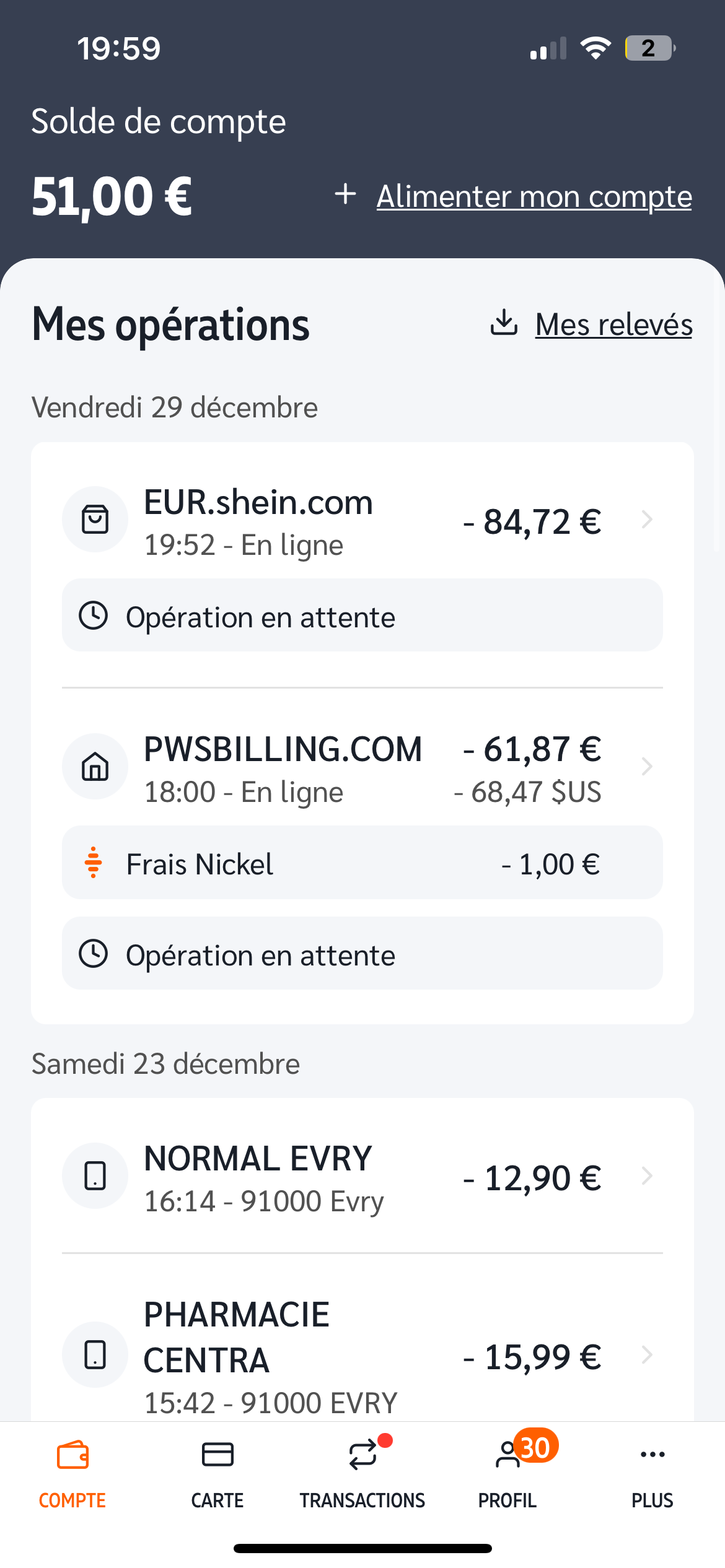The height and width of the screenshot is (1568, 725).
Task: Open the Profil tab
Action: (x=507, y=1474)
